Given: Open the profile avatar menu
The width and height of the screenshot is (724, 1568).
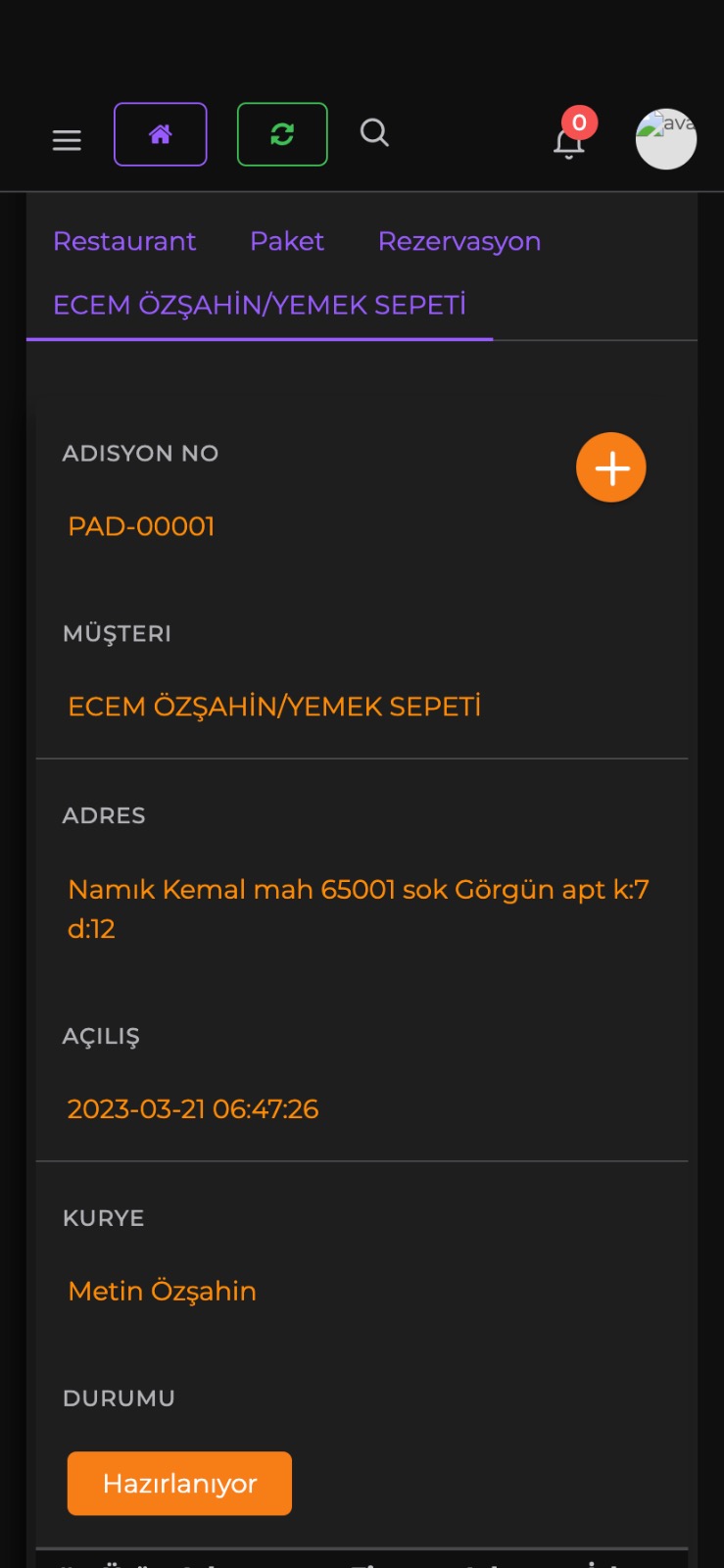Looking at the screenshot, I should (666, 138).
